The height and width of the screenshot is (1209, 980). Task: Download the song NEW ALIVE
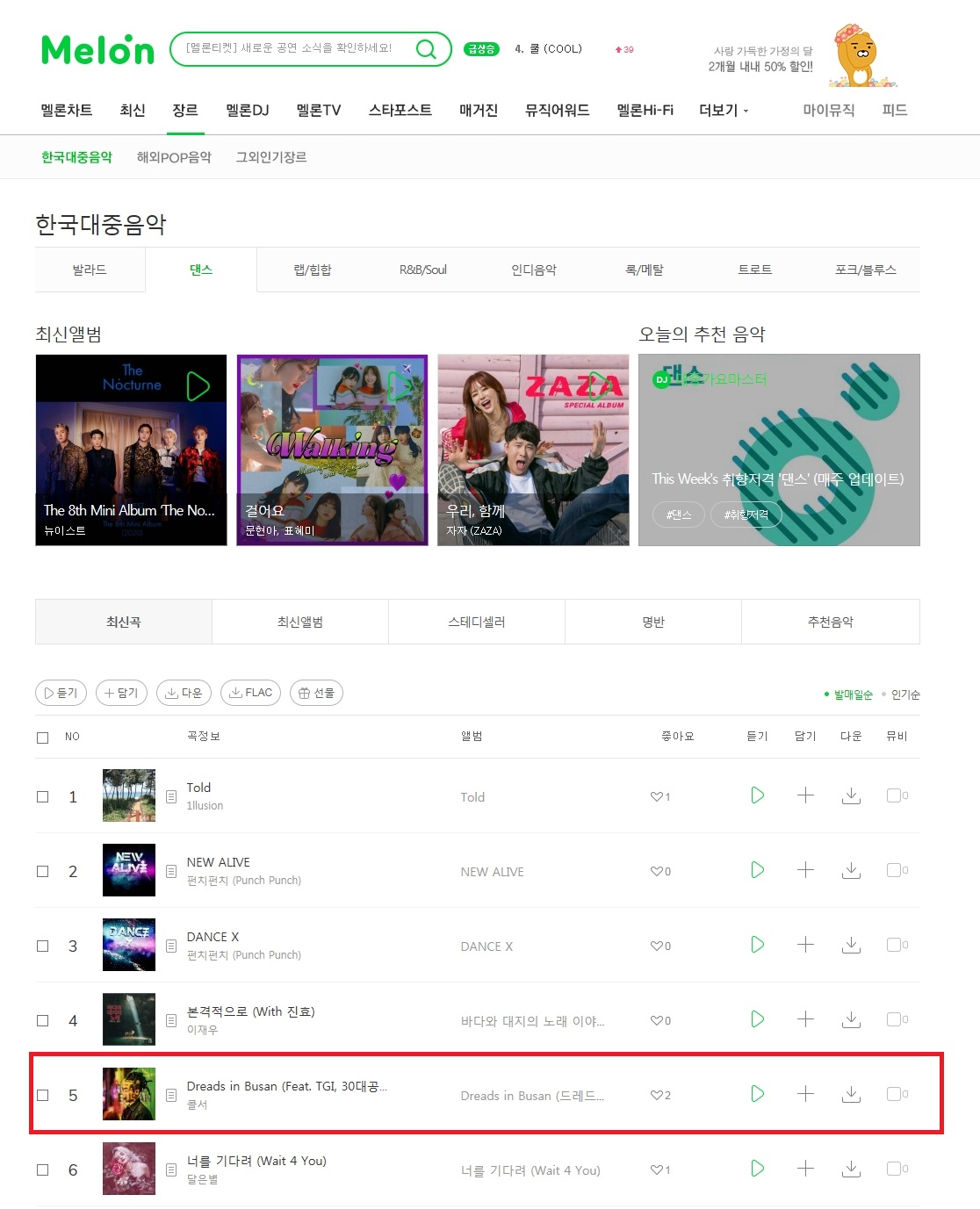click(x=851, y=870)
